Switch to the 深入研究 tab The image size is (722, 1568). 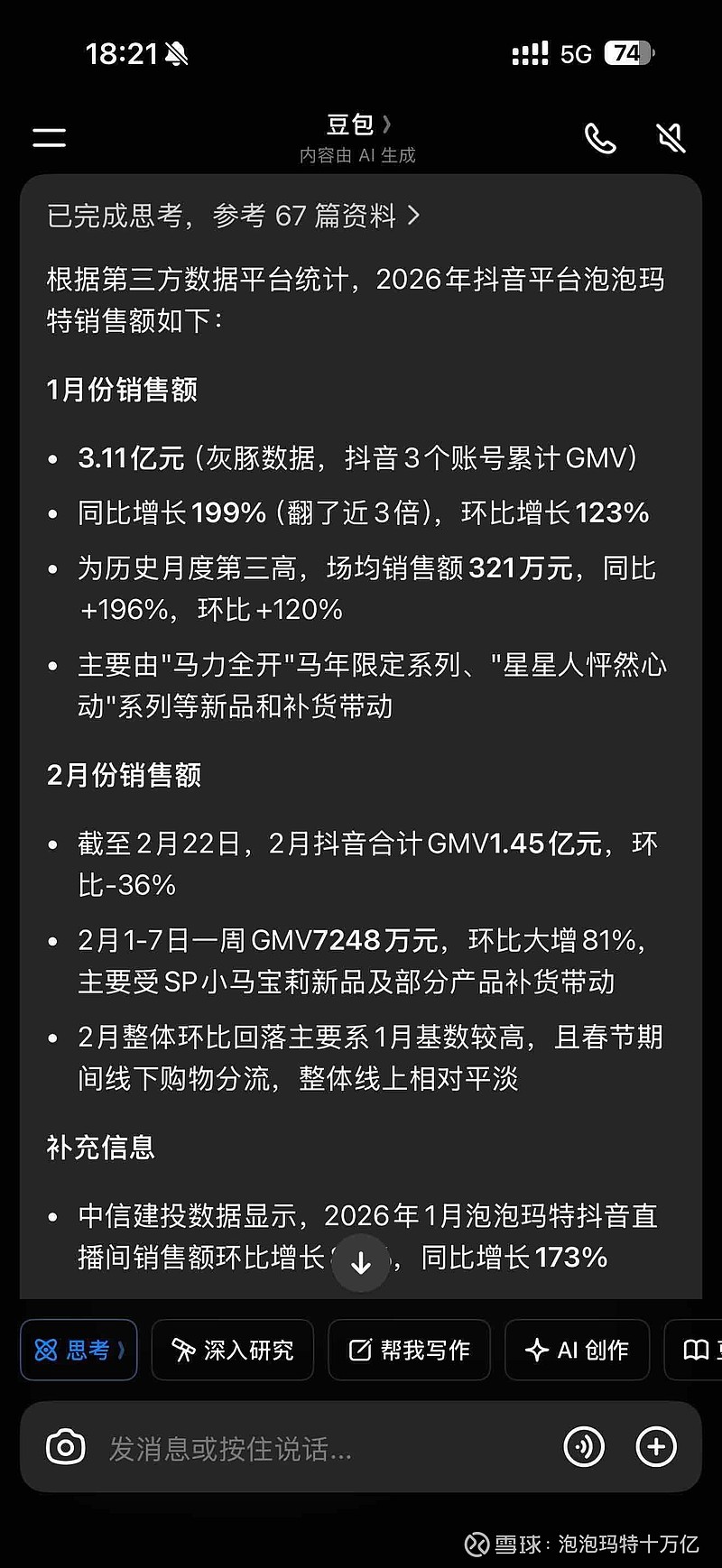coord(233,1350)
